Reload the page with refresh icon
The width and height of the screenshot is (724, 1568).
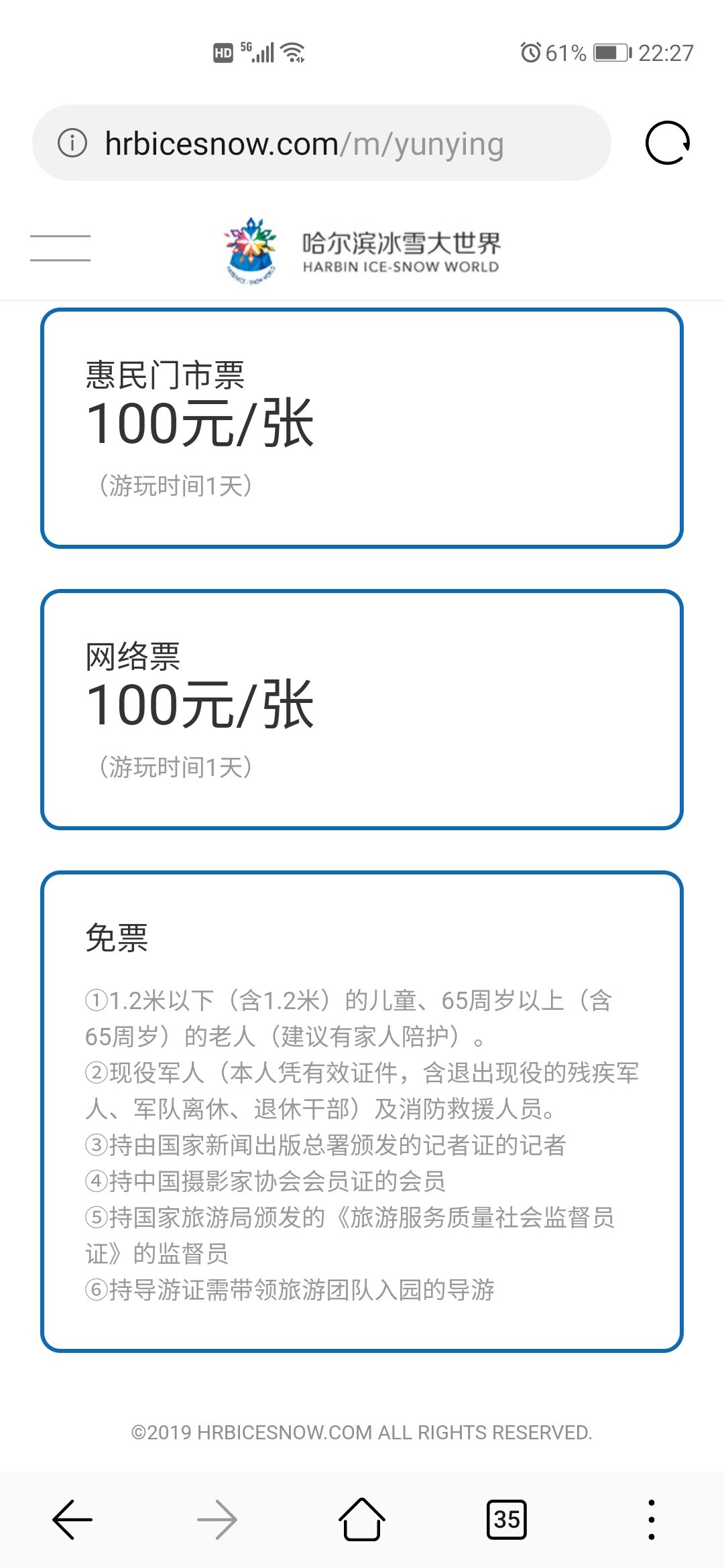point(668,143)
